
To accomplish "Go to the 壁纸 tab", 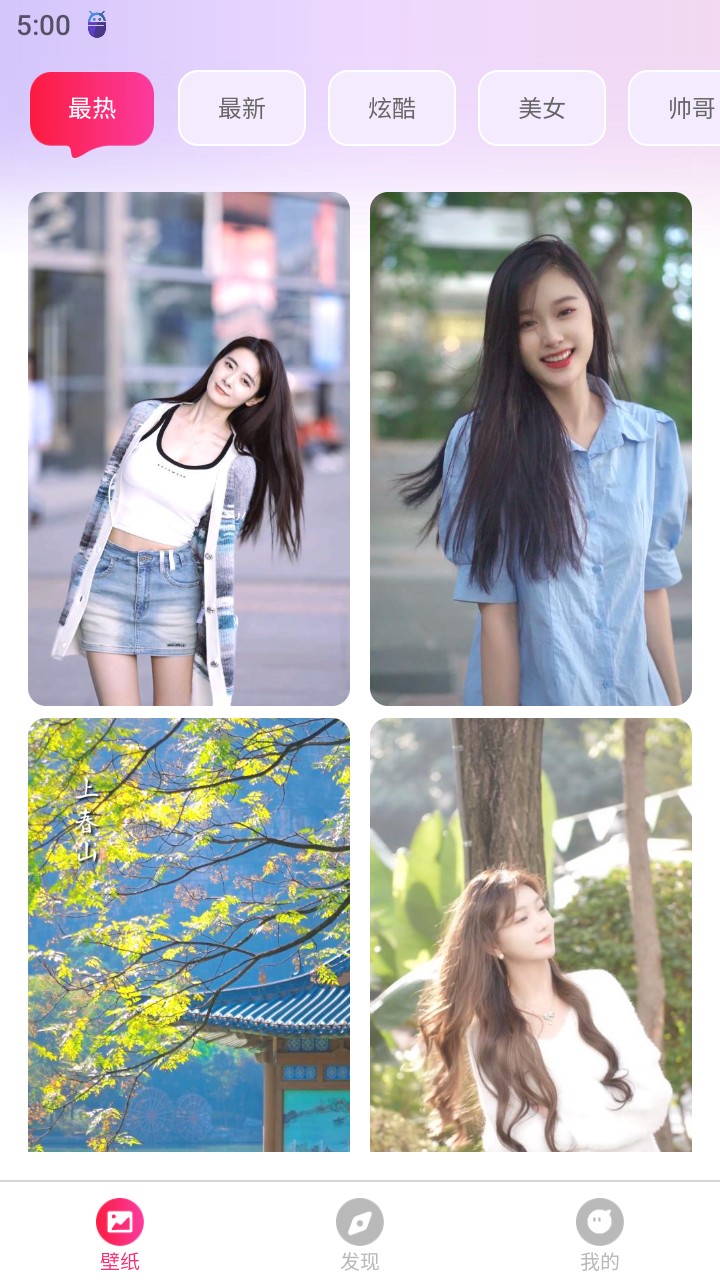I will click(x=120, y=1234).
